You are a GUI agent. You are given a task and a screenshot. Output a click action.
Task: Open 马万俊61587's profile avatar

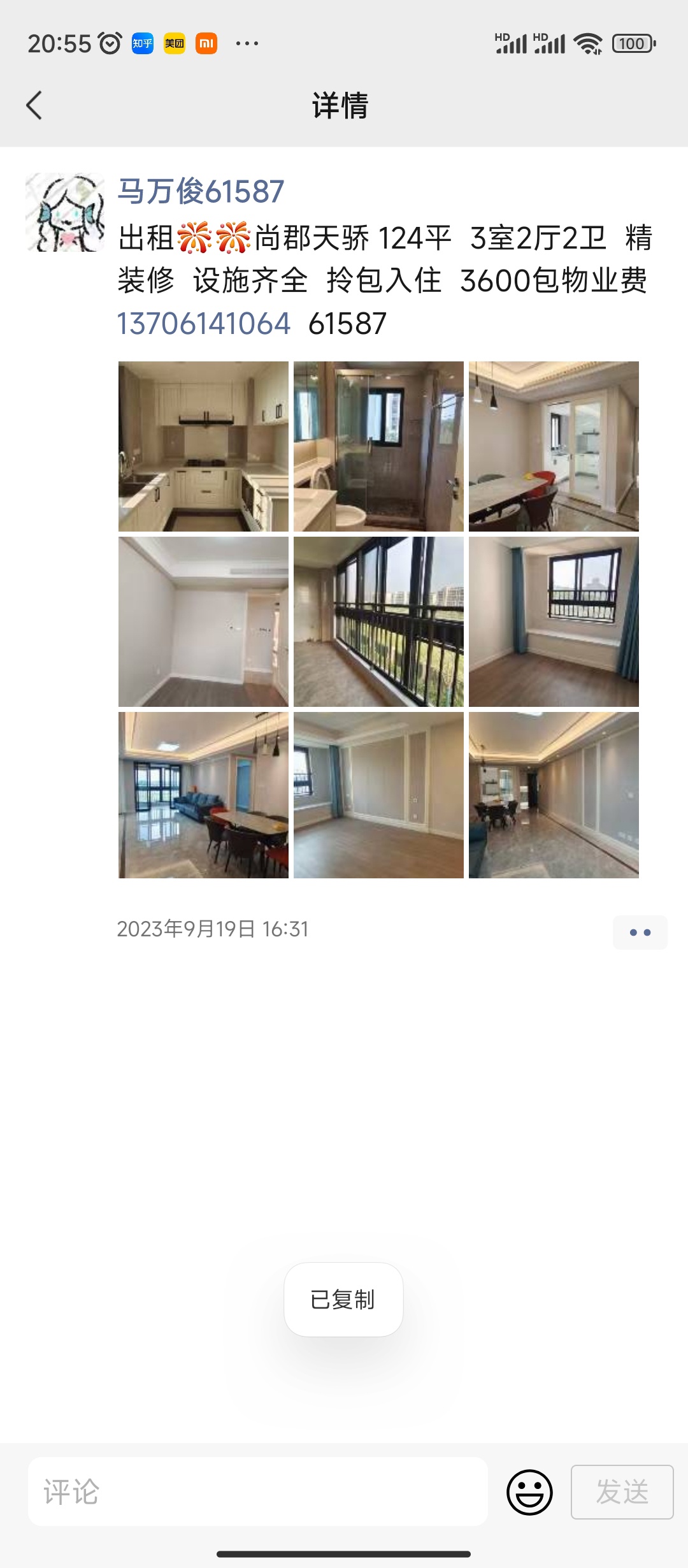(65, 212)
